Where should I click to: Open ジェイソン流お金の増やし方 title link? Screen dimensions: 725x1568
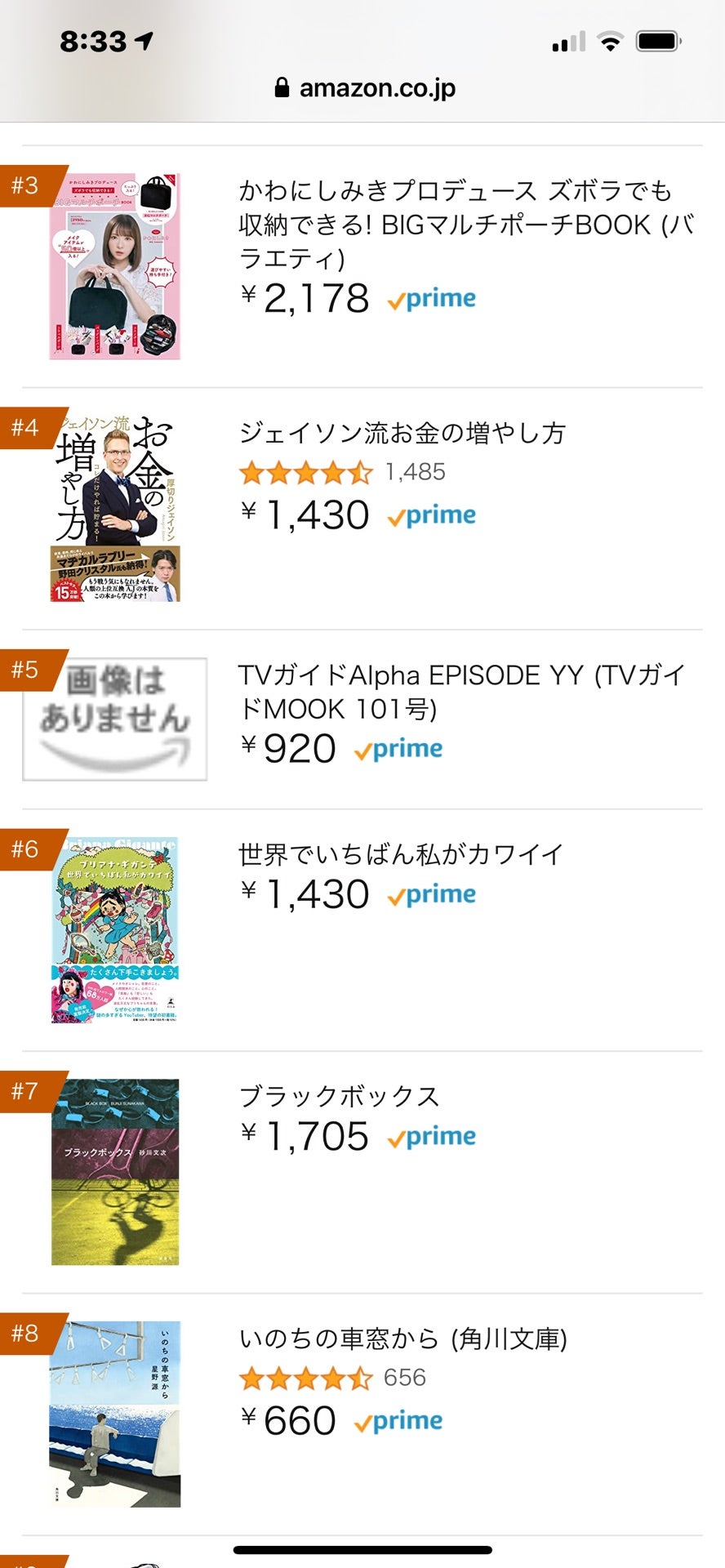(402, 433)
